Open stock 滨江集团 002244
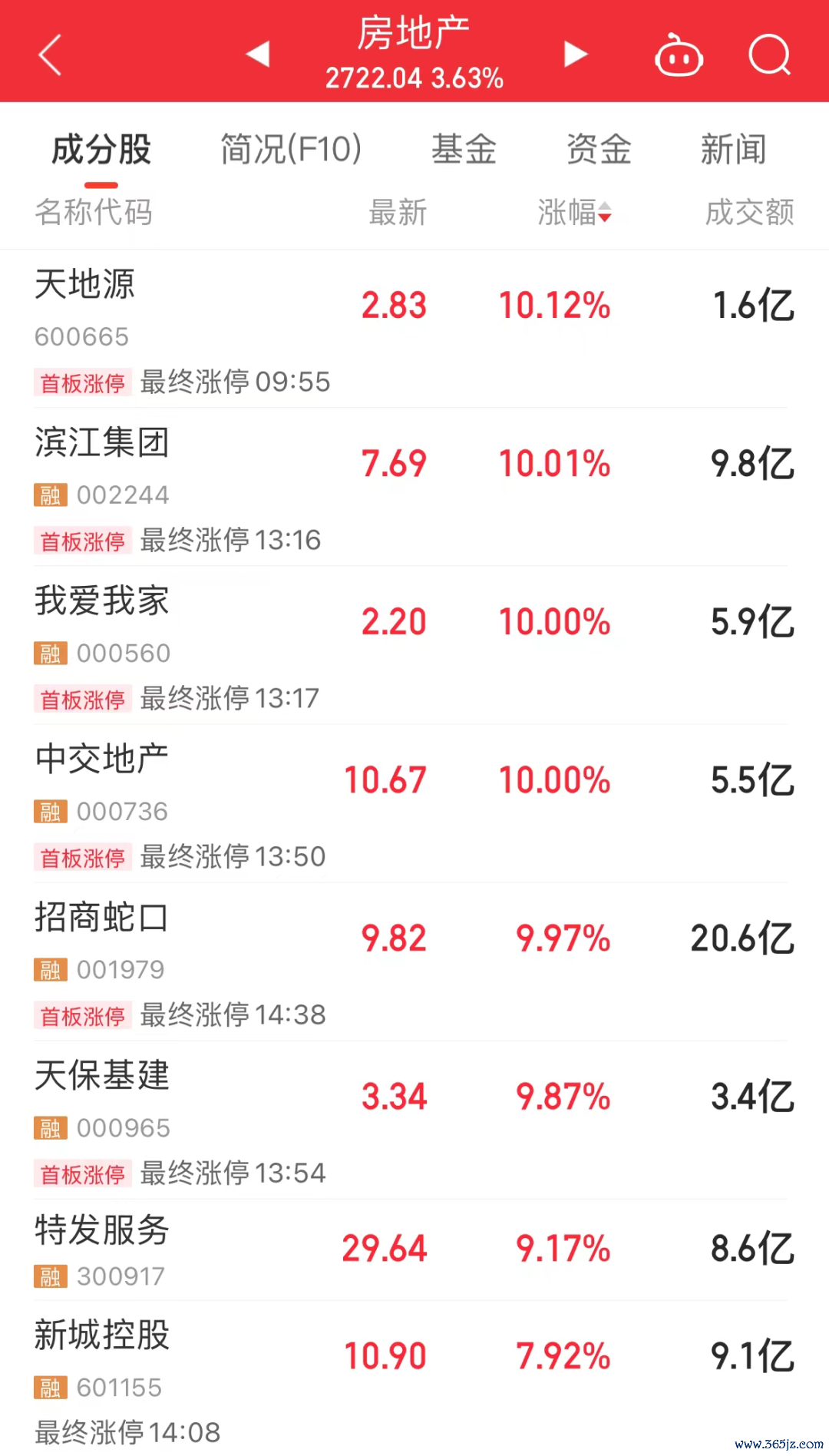This screenshot has height=1456, width=829. pos(414,487)
